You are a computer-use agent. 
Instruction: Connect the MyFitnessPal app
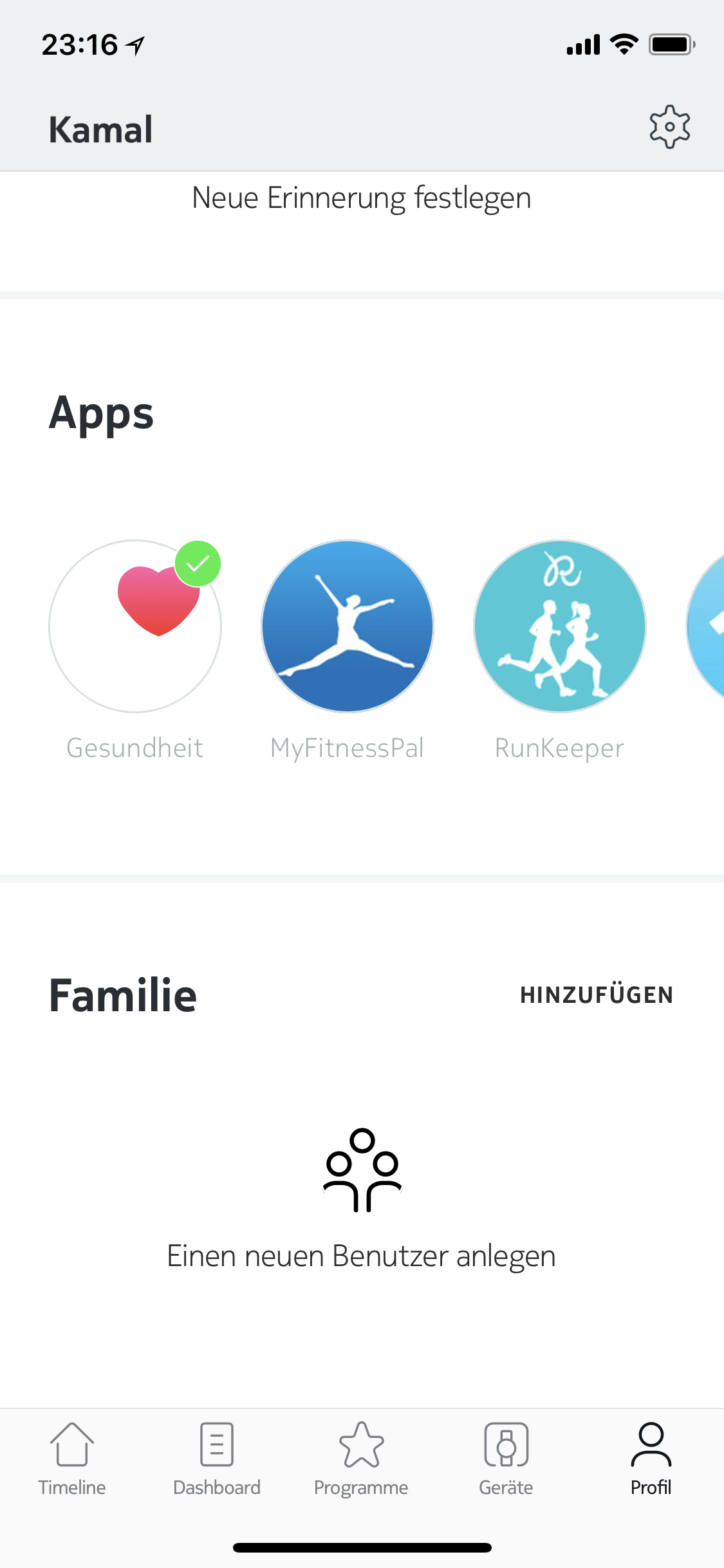tap(348, 626)
